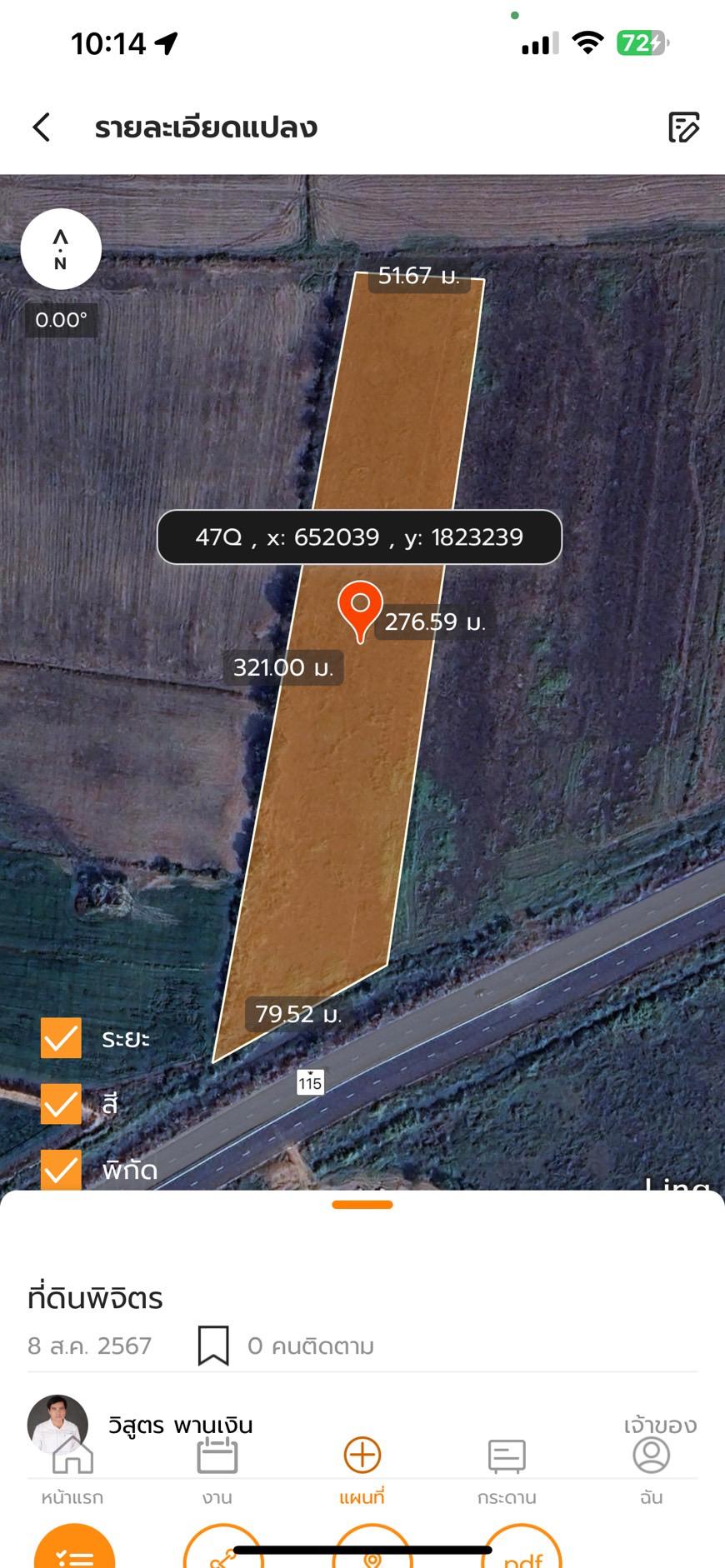Image resolution: width=725 pixels, height=1568 pixels.
Task: Select the แผนที่ map tab
Action: click(x=362, y=1472)
